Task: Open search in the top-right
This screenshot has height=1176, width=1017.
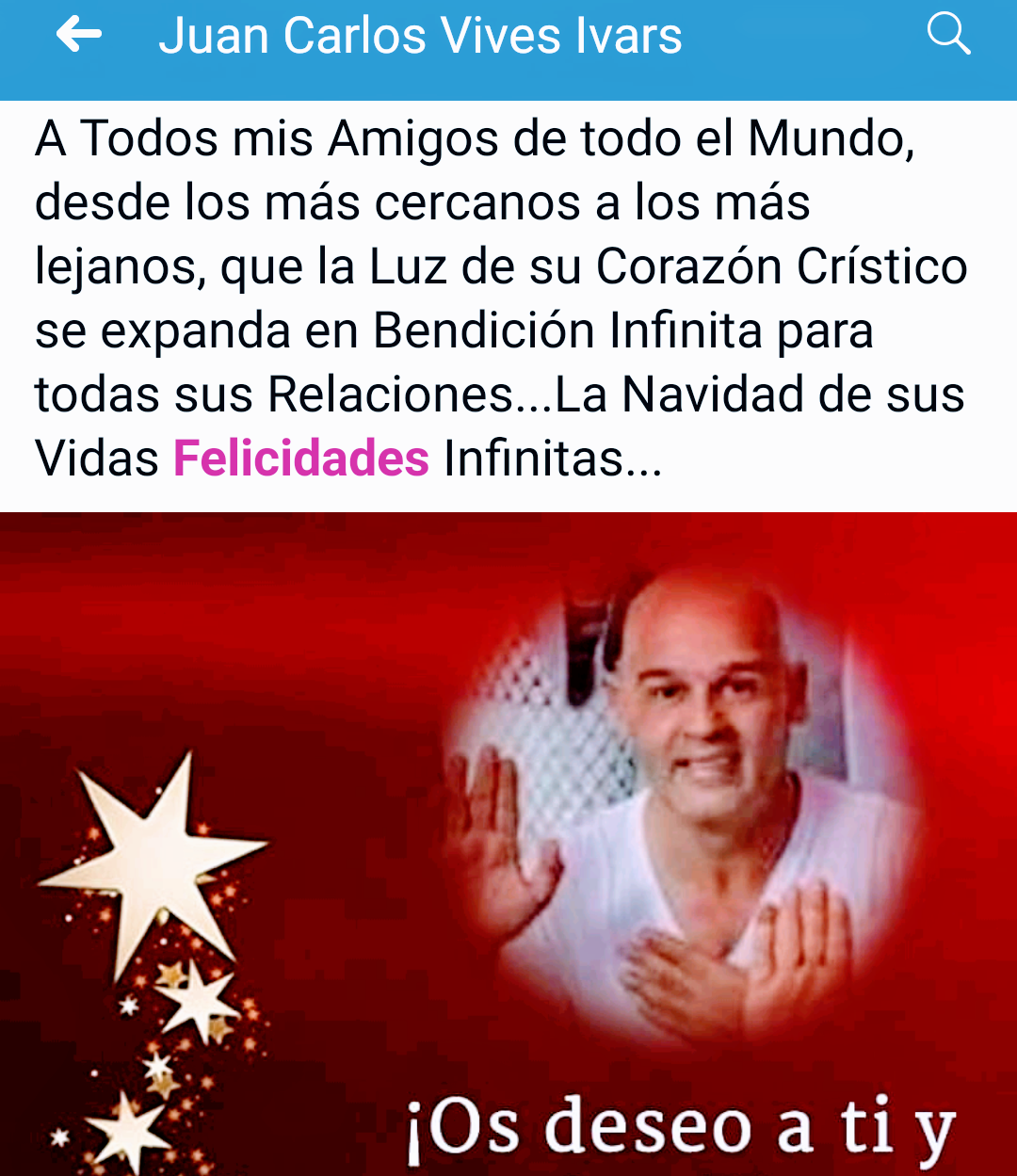Action: click(947, 36)
